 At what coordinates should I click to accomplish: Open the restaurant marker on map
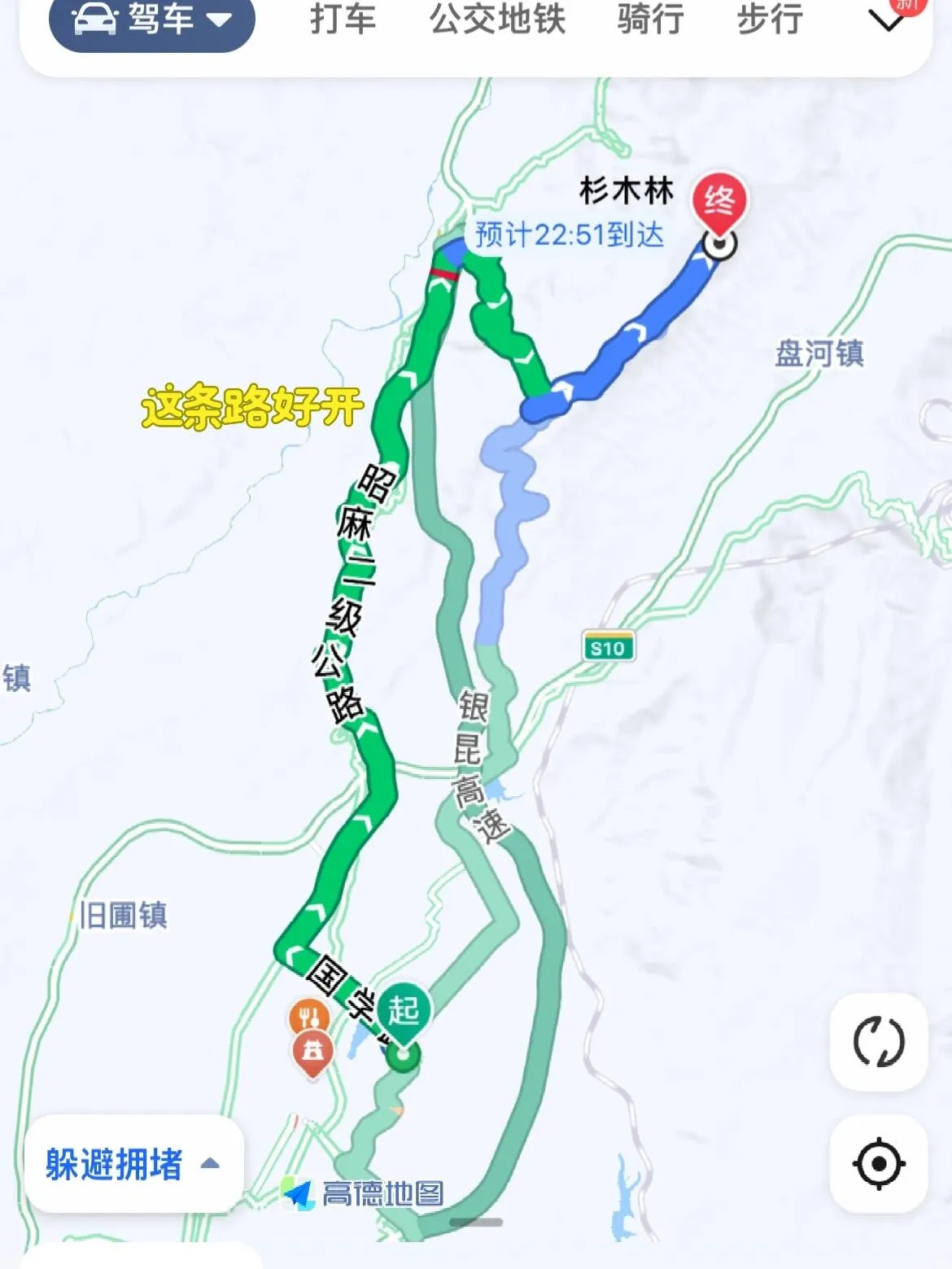coord(309,1017)
